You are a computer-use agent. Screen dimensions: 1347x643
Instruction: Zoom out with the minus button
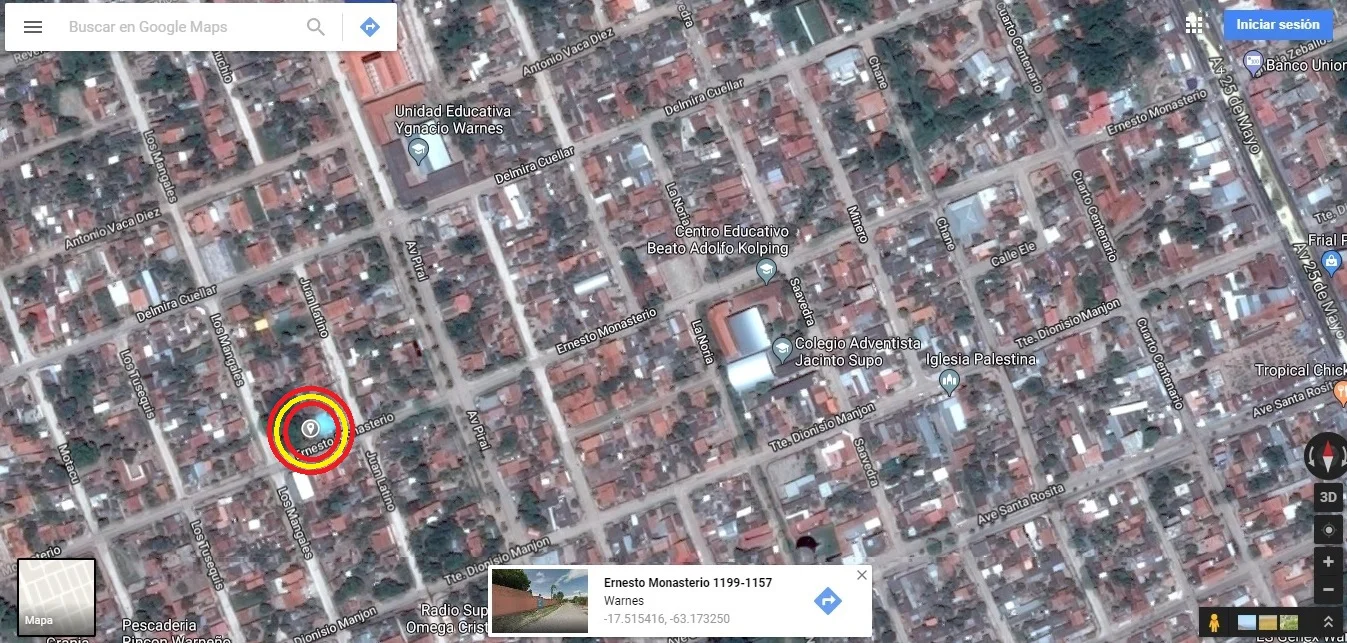pos(1328,590)
